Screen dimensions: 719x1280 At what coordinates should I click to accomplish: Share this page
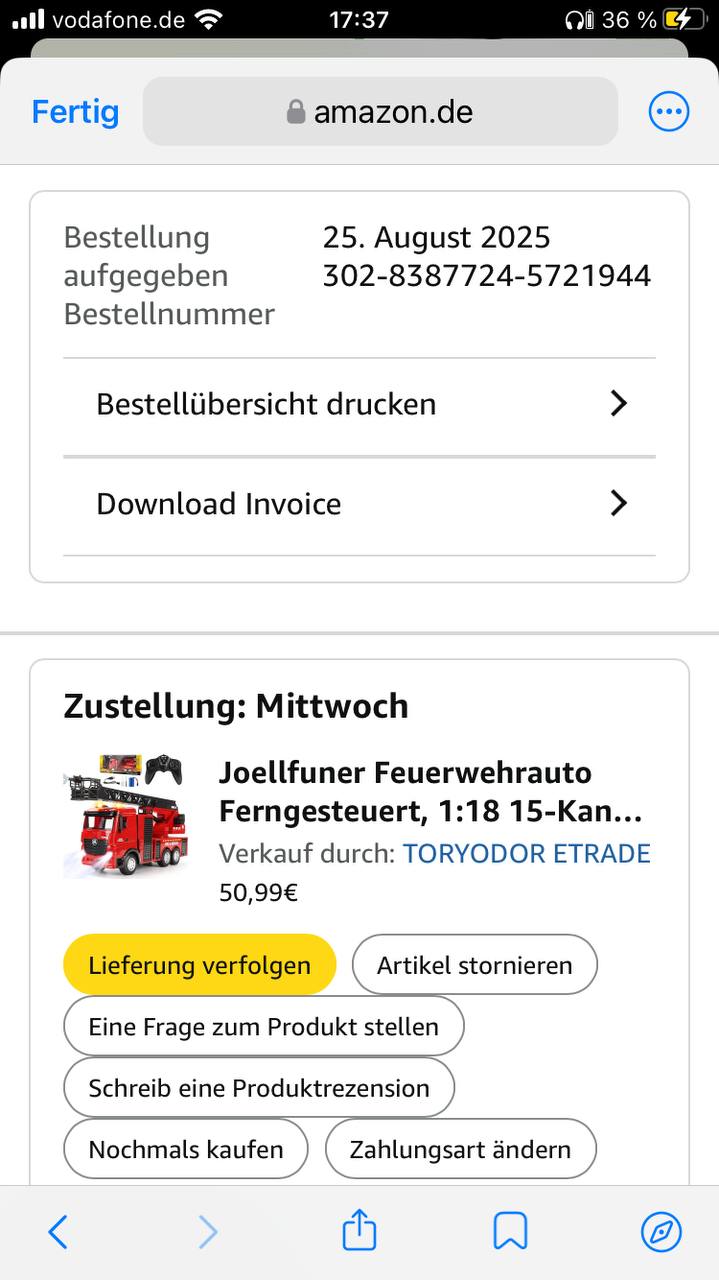click(359, 1230)
